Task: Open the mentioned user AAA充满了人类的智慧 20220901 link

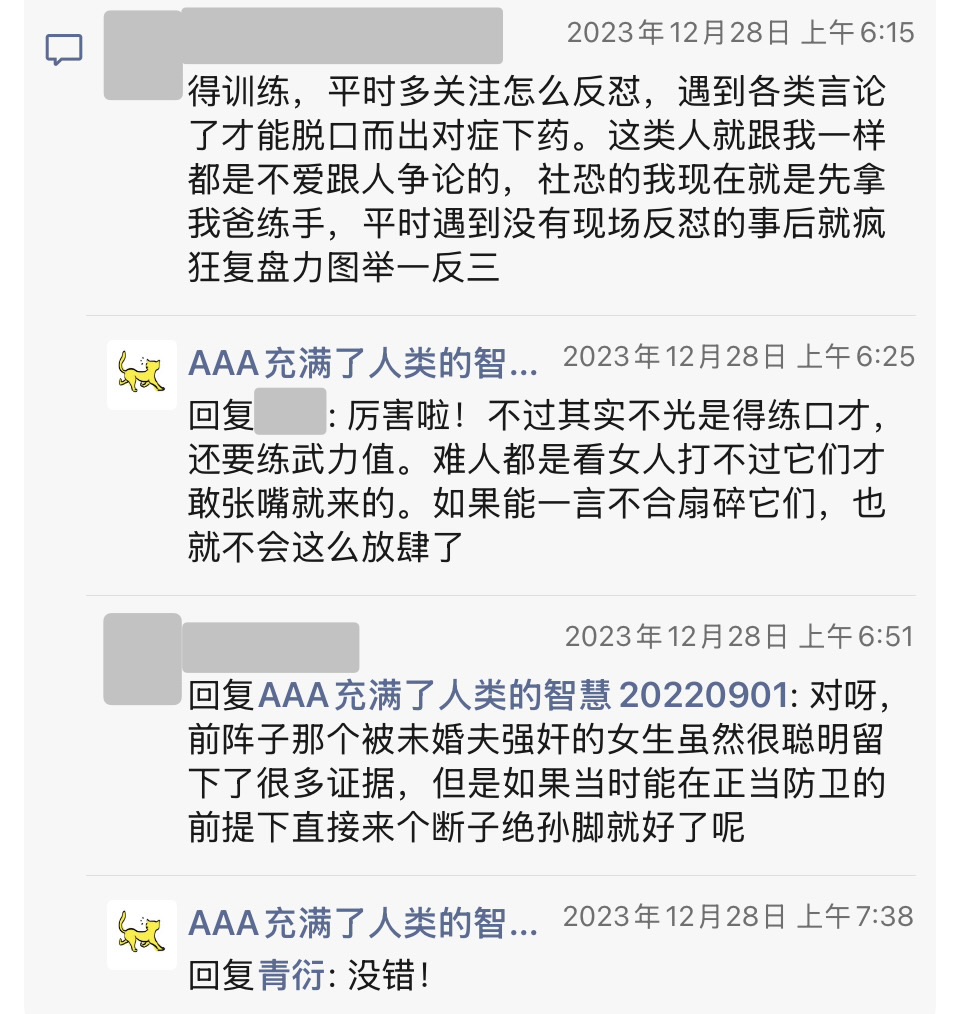Action: pyautogui.click(x=523, y=693)
